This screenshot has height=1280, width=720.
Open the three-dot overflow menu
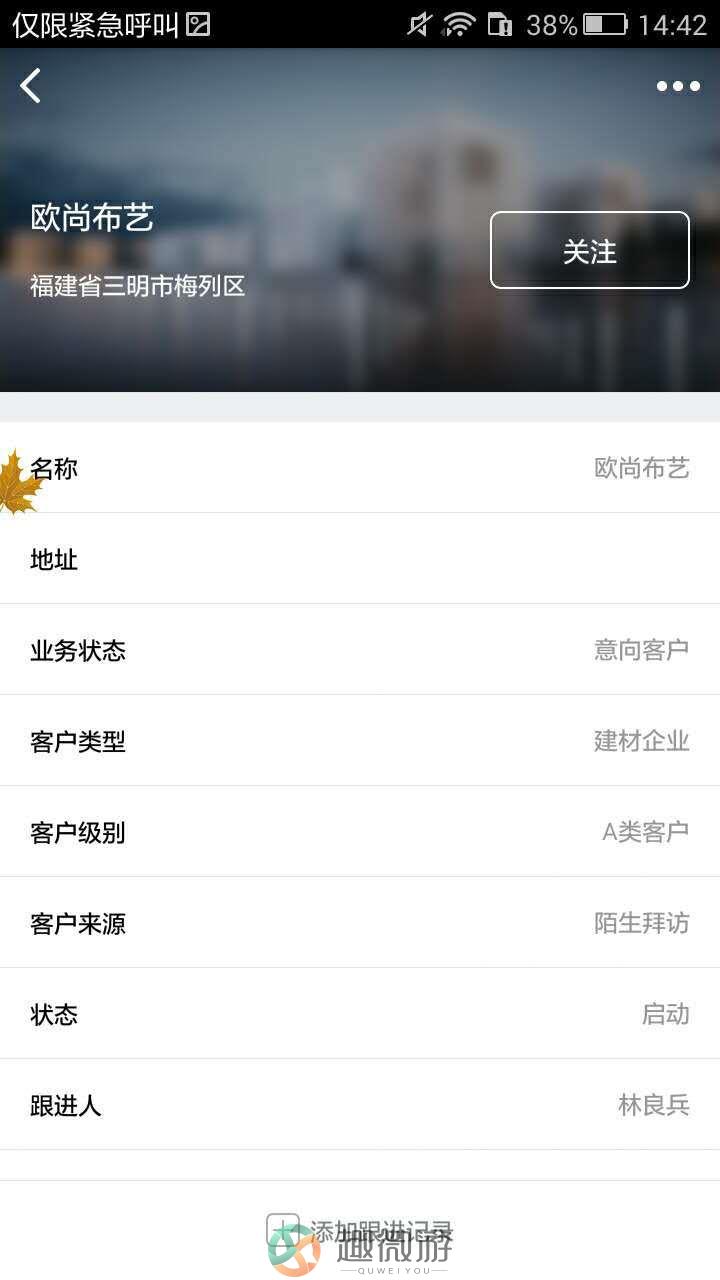pos(678,86)
